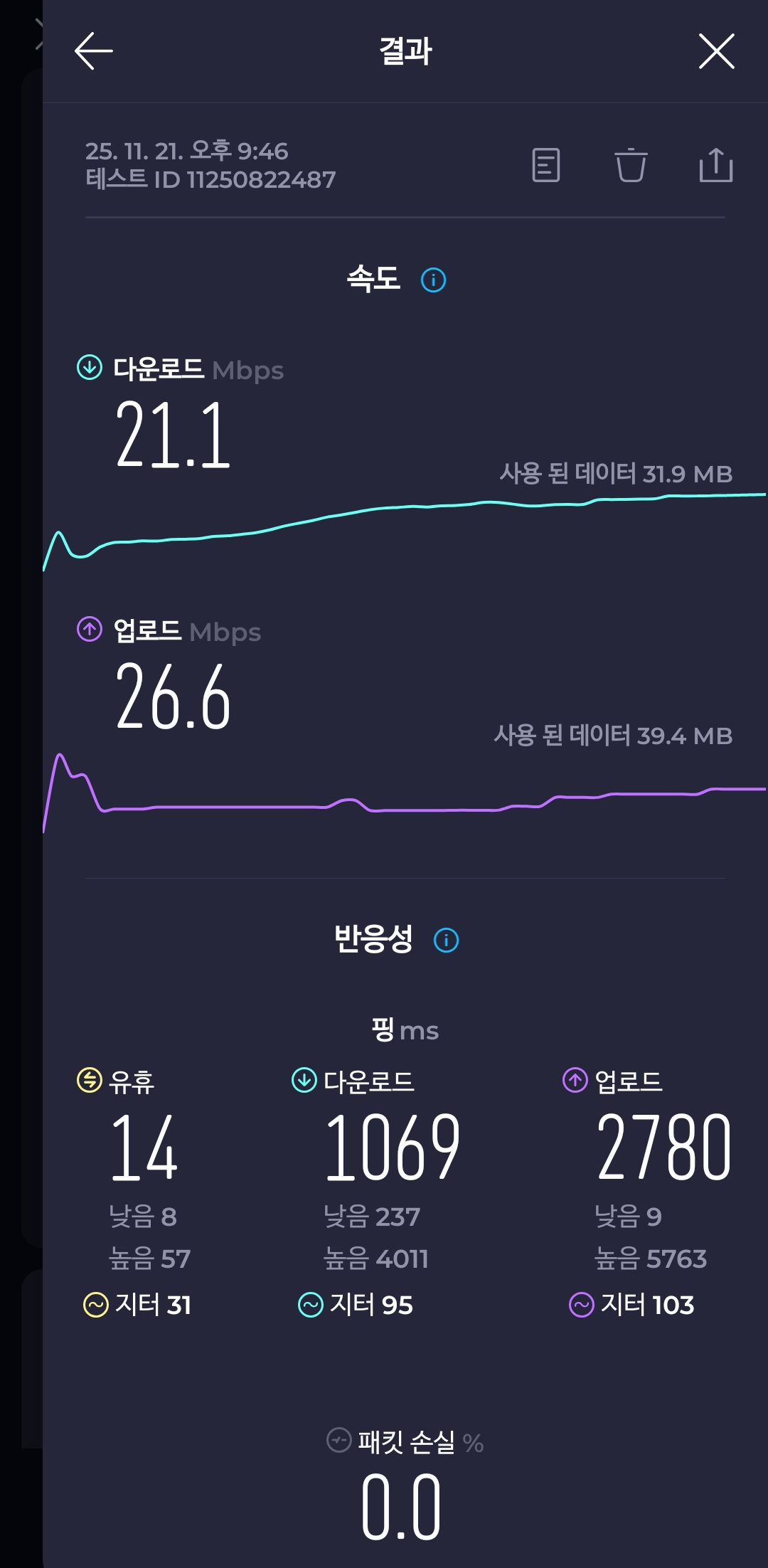Share this speed test result

pyautogui.click(x=716, y=165)
